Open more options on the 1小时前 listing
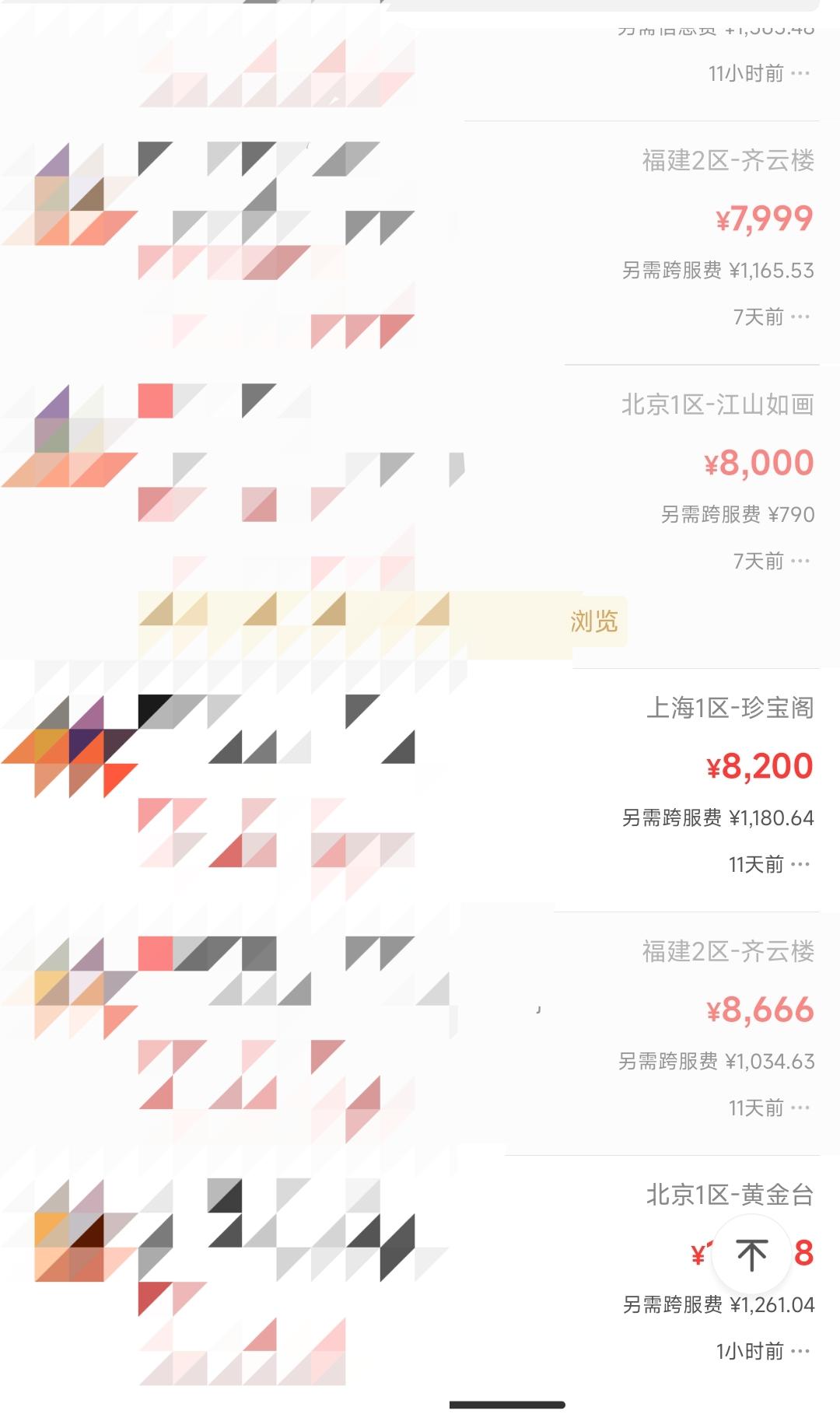This screenshot has height=1421, width=840. click(x=800, y=1352)
